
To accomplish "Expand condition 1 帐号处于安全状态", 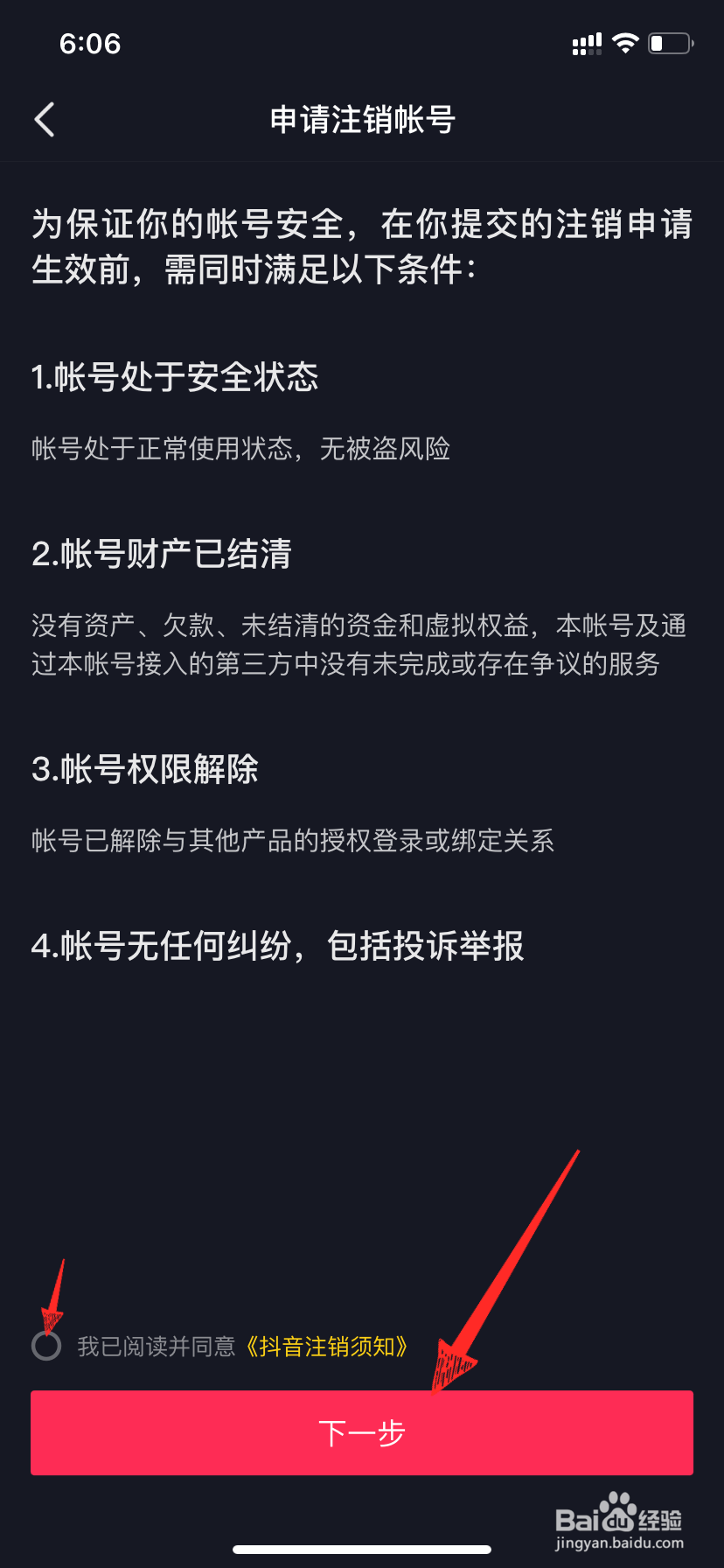I will (x=174, y=378).
